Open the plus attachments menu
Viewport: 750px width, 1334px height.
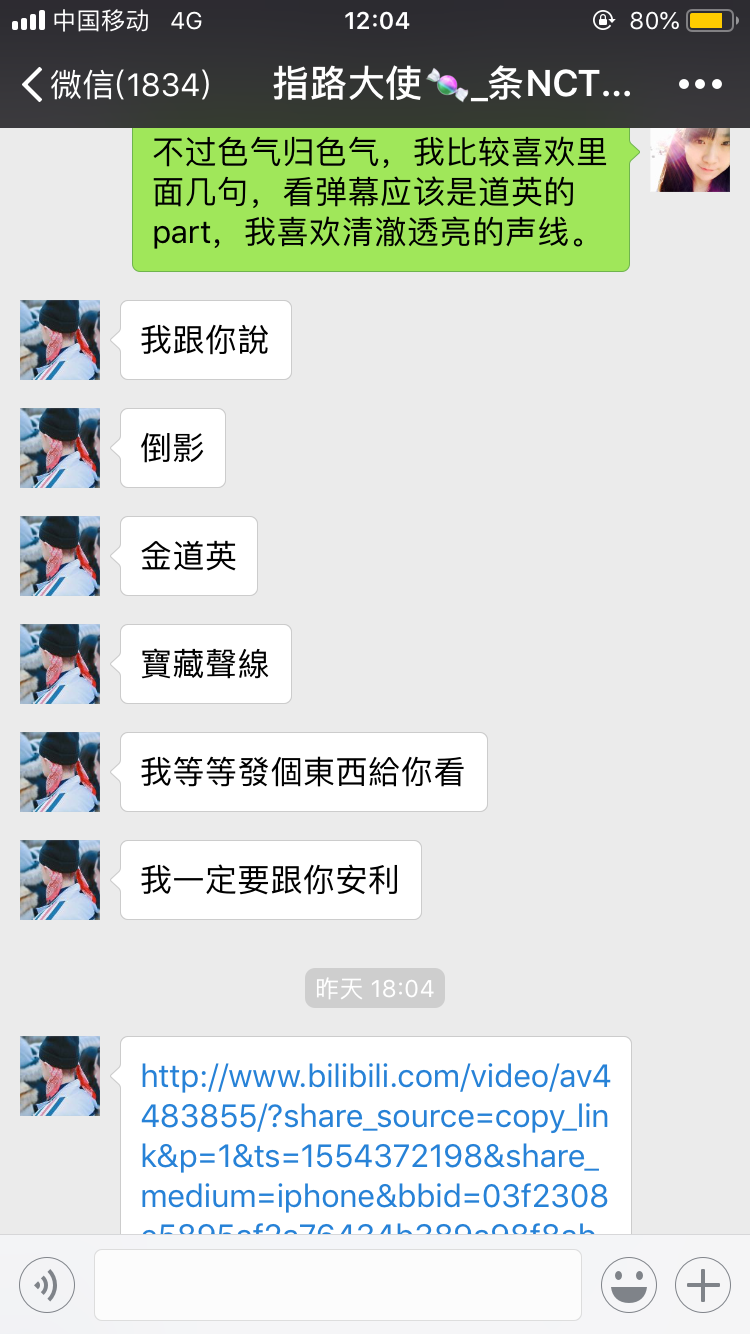703,1284
